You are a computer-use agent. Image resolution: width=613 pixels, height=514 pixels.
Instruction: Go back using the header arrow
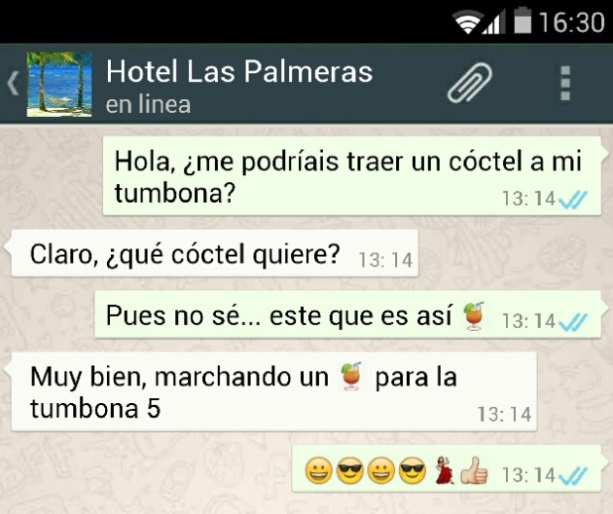coord(13,84)
